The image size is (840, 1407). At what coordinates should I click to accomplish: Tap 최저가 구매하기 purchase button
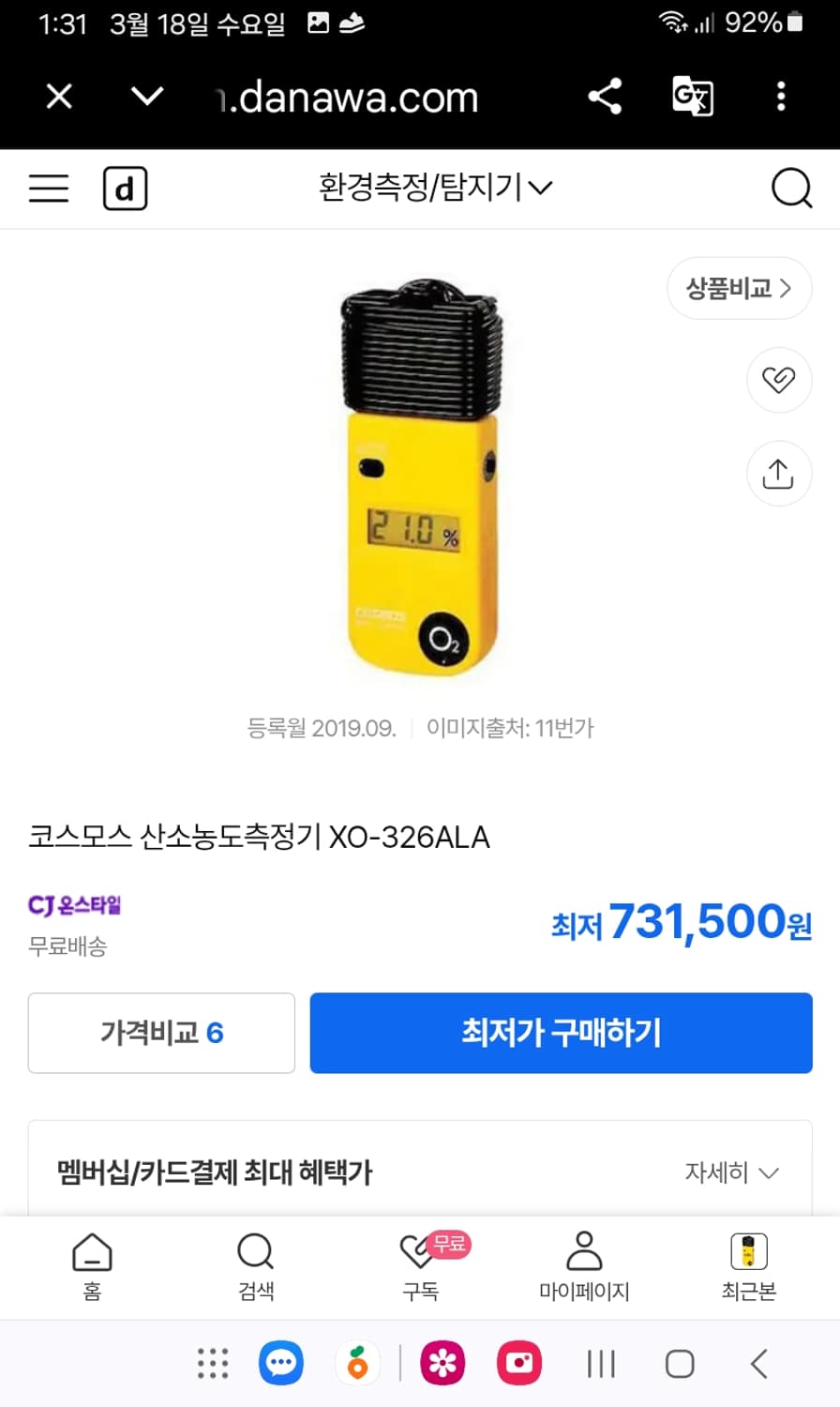click(561, 1033)
